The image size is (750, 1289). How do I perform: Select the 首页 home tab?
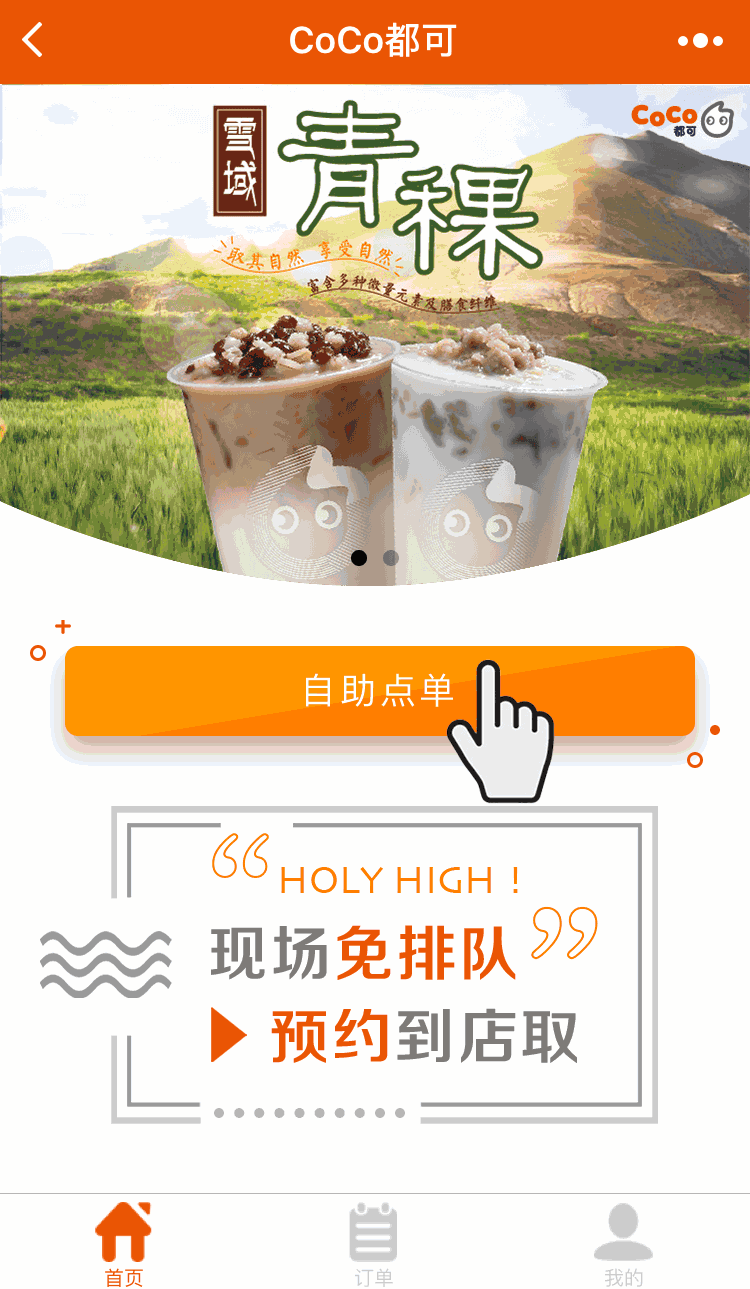[124, 1245]
